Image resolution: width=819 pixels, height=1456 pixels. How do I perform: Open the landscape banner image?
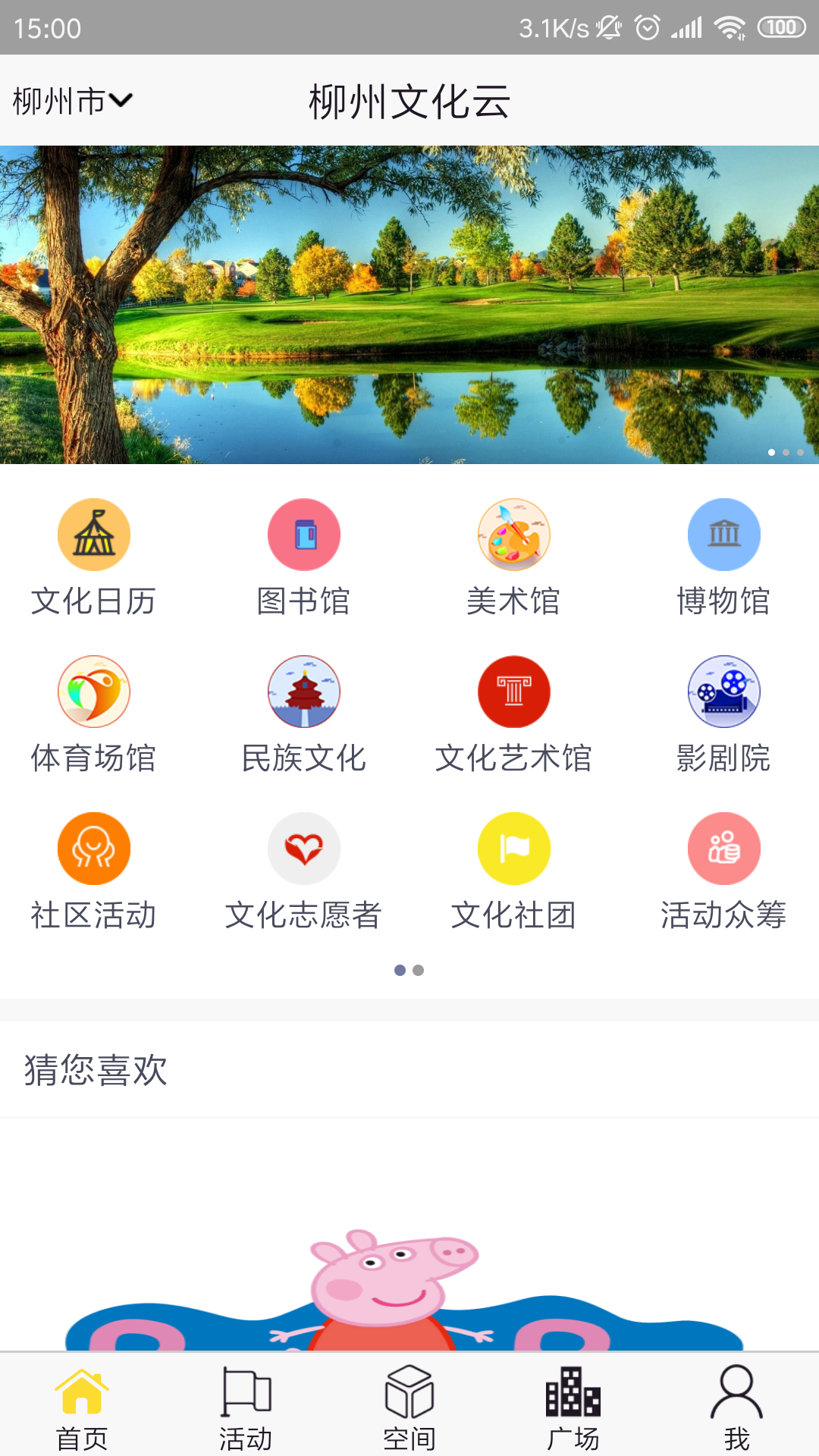click(x=409, y=304)
